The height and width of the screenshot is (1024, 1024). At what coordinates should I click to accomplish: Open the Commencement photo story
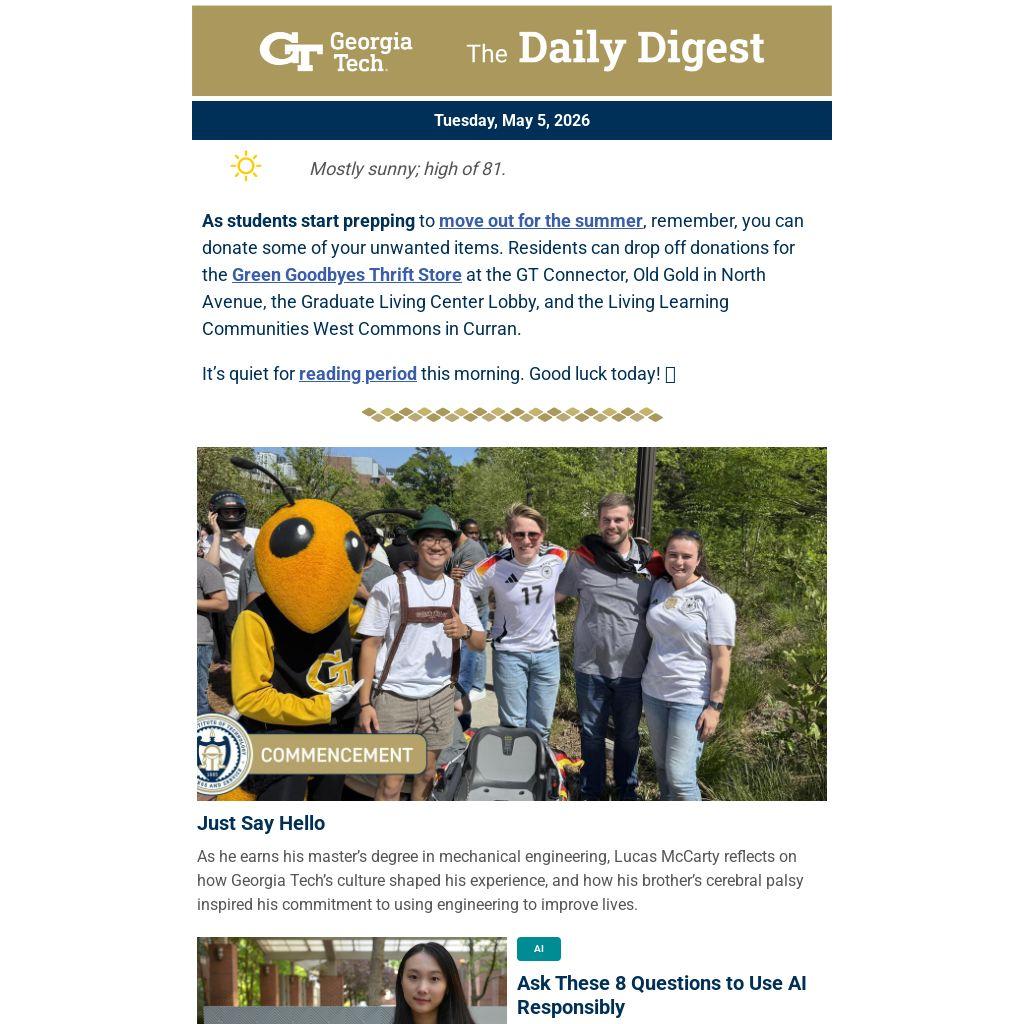point(512,624)
